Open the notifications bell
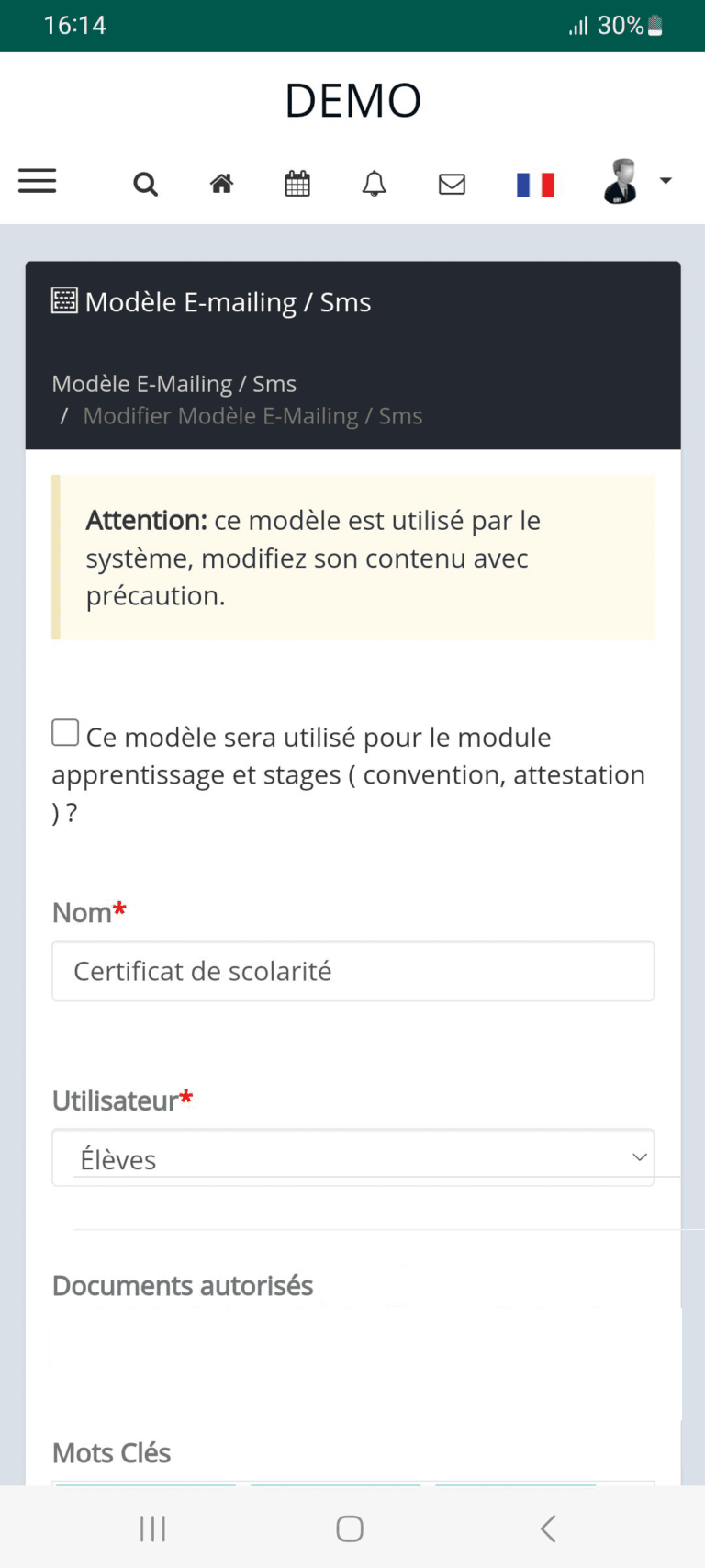The width and height of the screenshot is (705, 1568). [374, 184]
